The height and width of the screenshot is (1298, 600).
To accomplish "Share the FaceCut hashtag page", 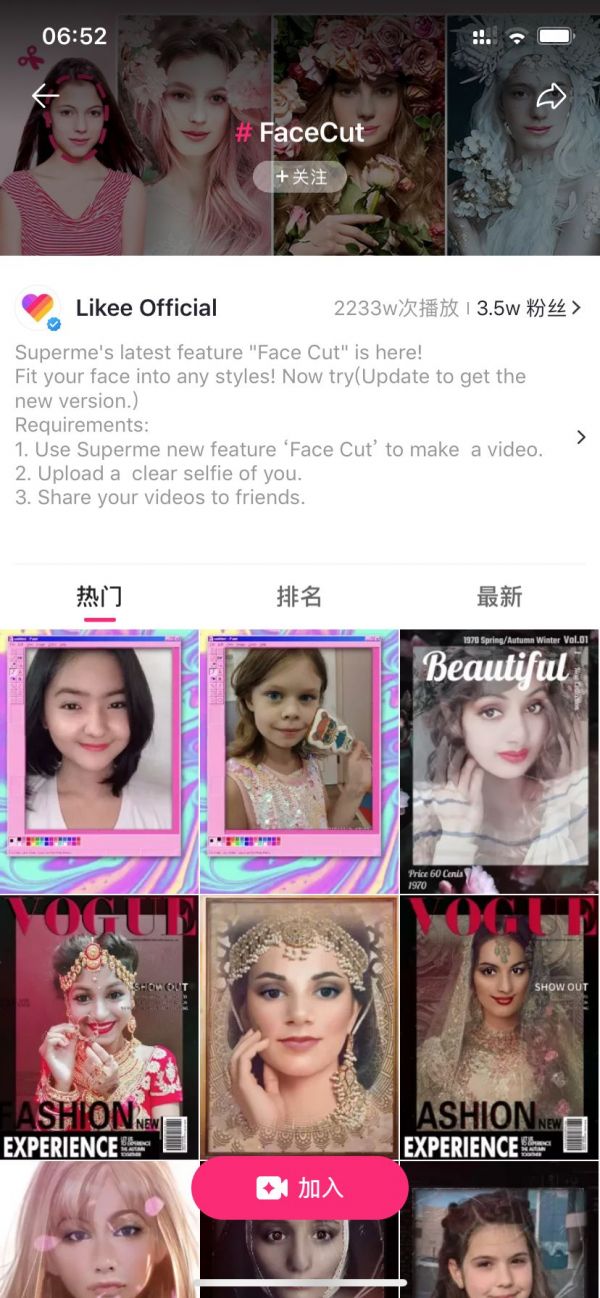I will 551,96.
